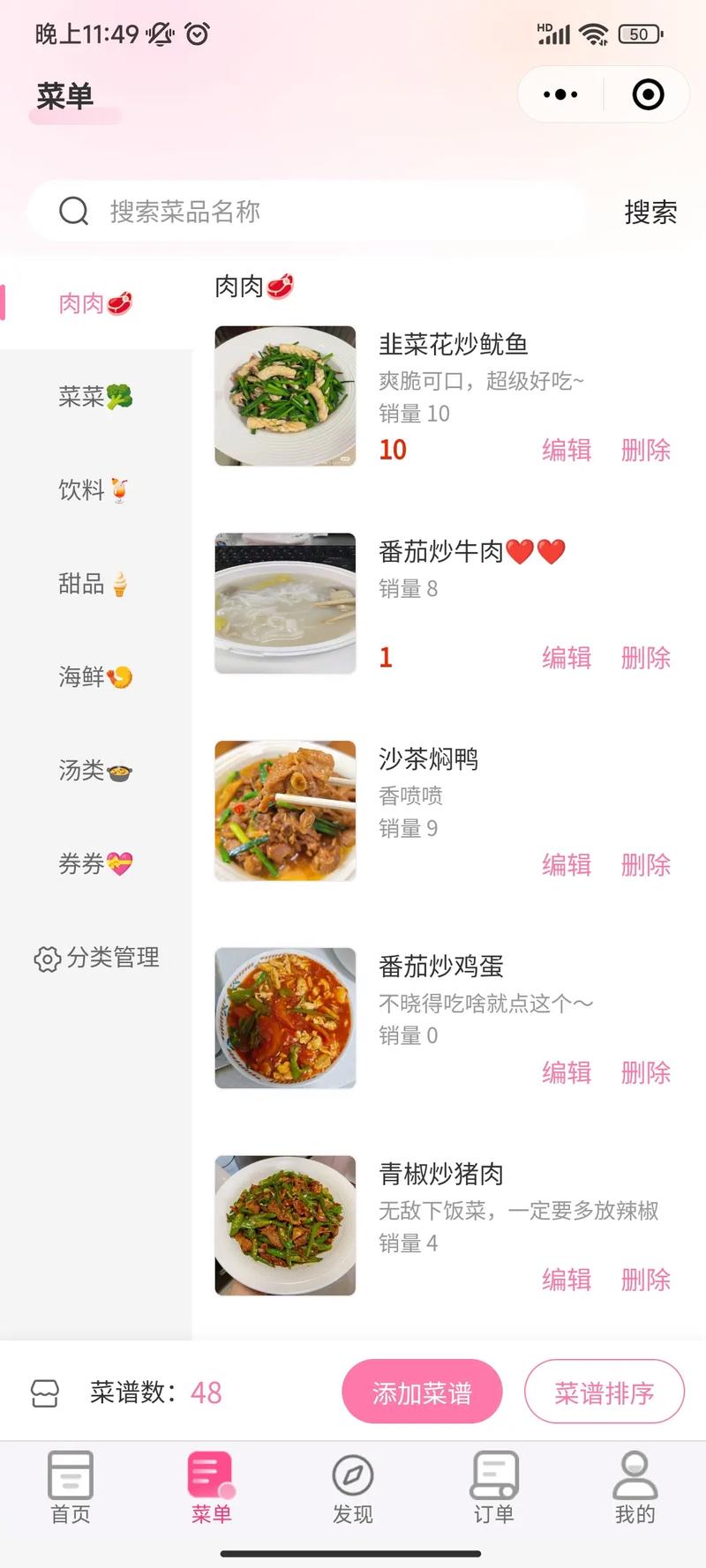Switch to the 海鲜🍤 category
This screenshot has width=706, height=1568.
94,677
